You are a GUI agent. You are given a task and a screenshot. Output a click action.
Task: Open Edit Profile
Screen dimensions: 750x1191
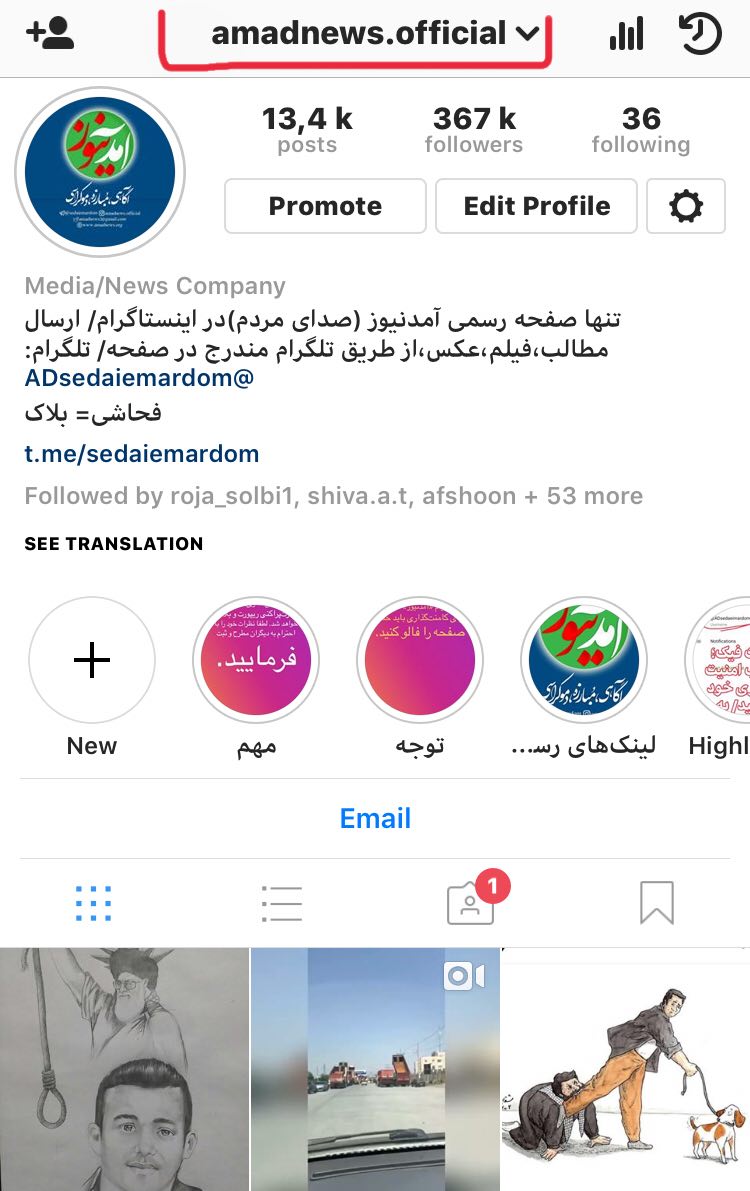click(537, 206)
